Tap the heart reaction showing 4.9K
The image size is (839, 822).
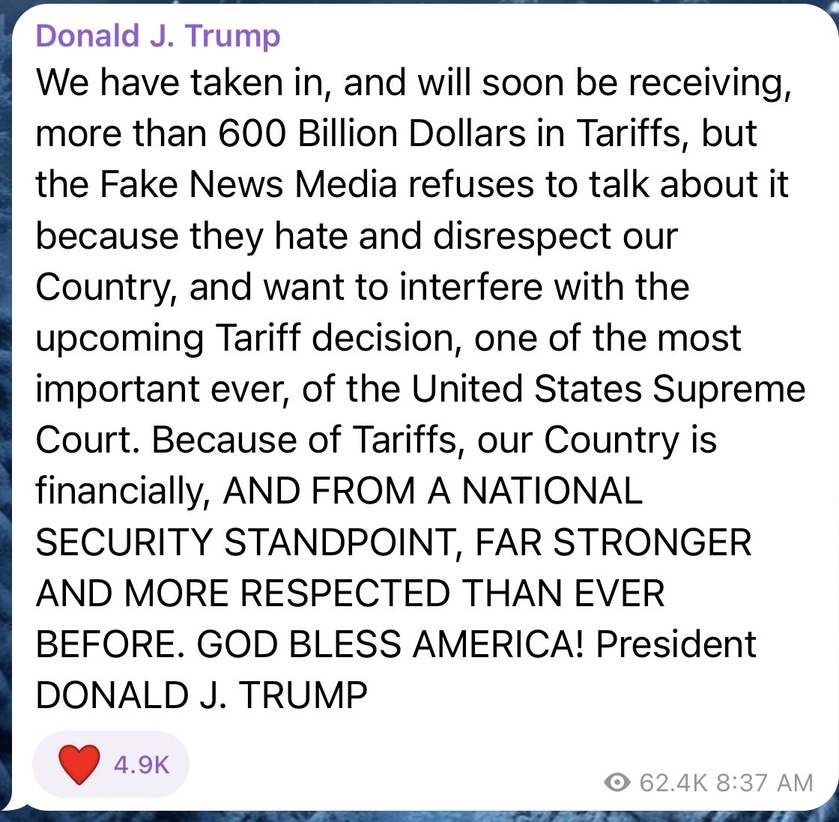point(110,767)
